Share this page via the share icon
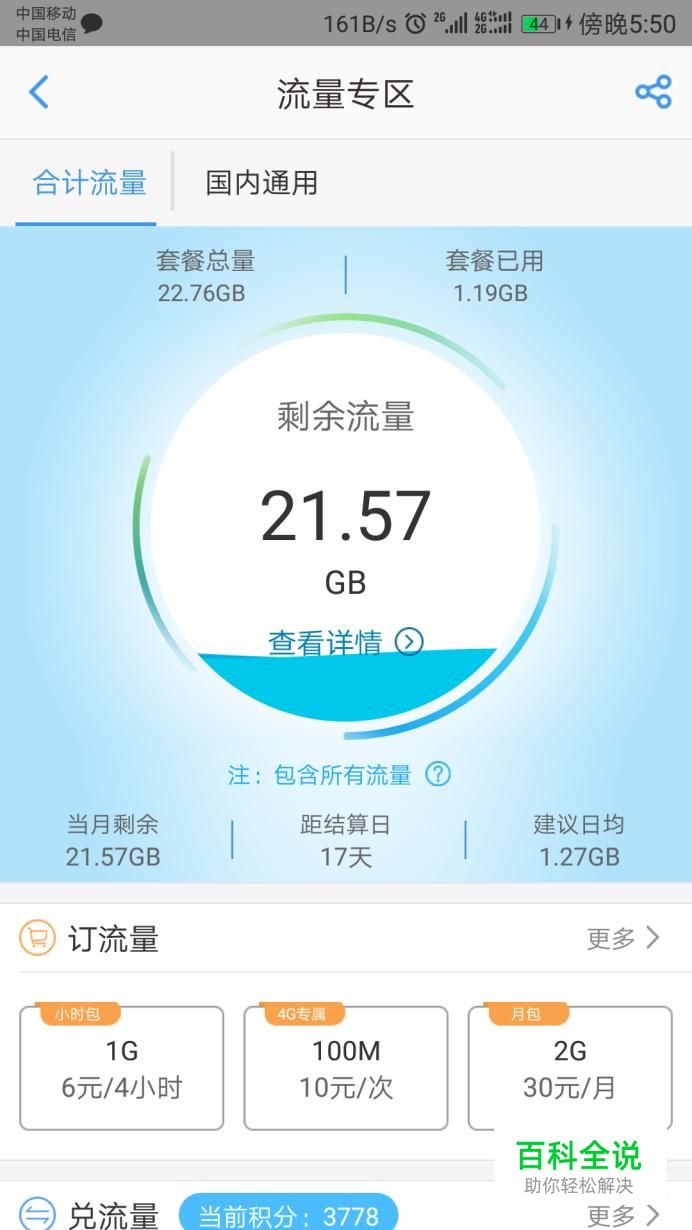Viewport: 692px width, 1230px height. pos(653,92)
